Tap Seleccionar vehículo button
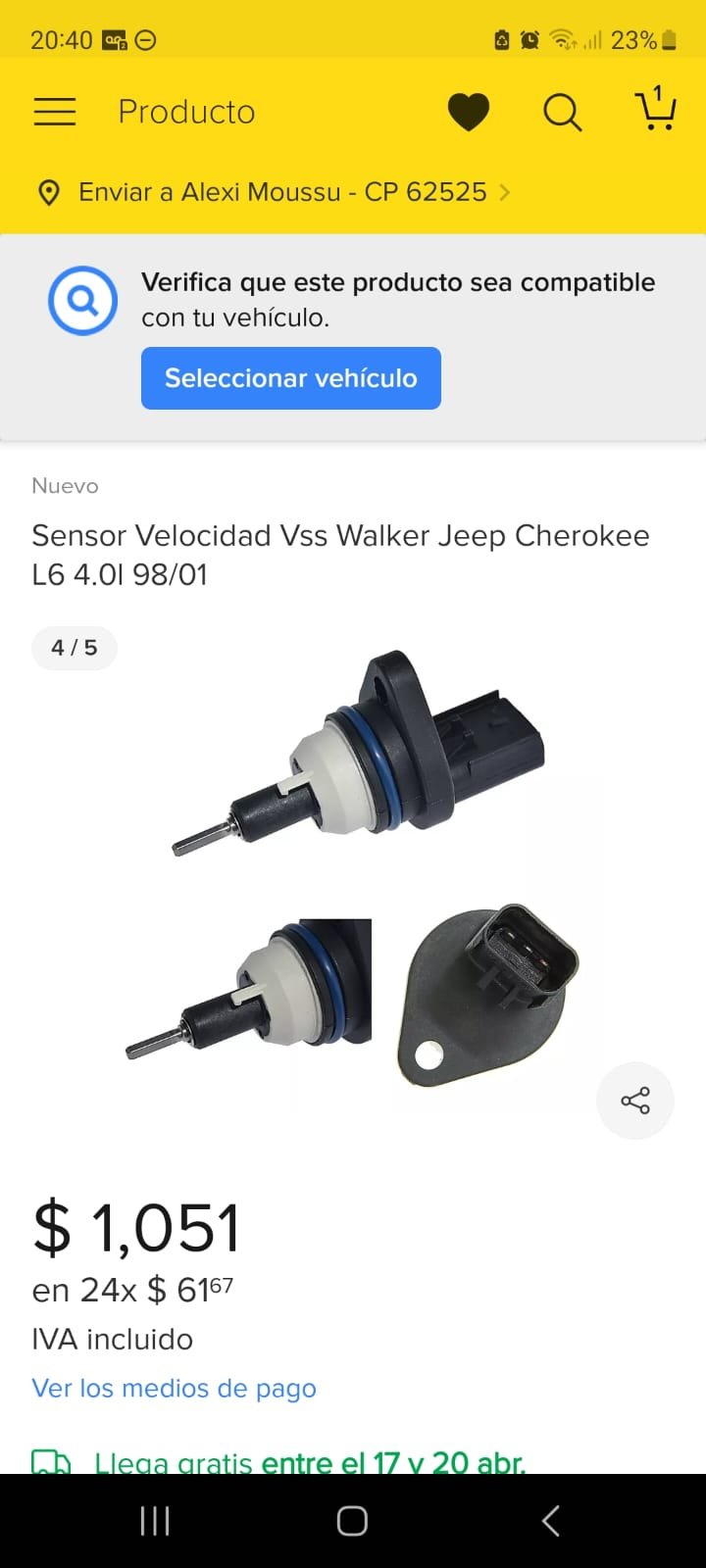 pos(291,378)
